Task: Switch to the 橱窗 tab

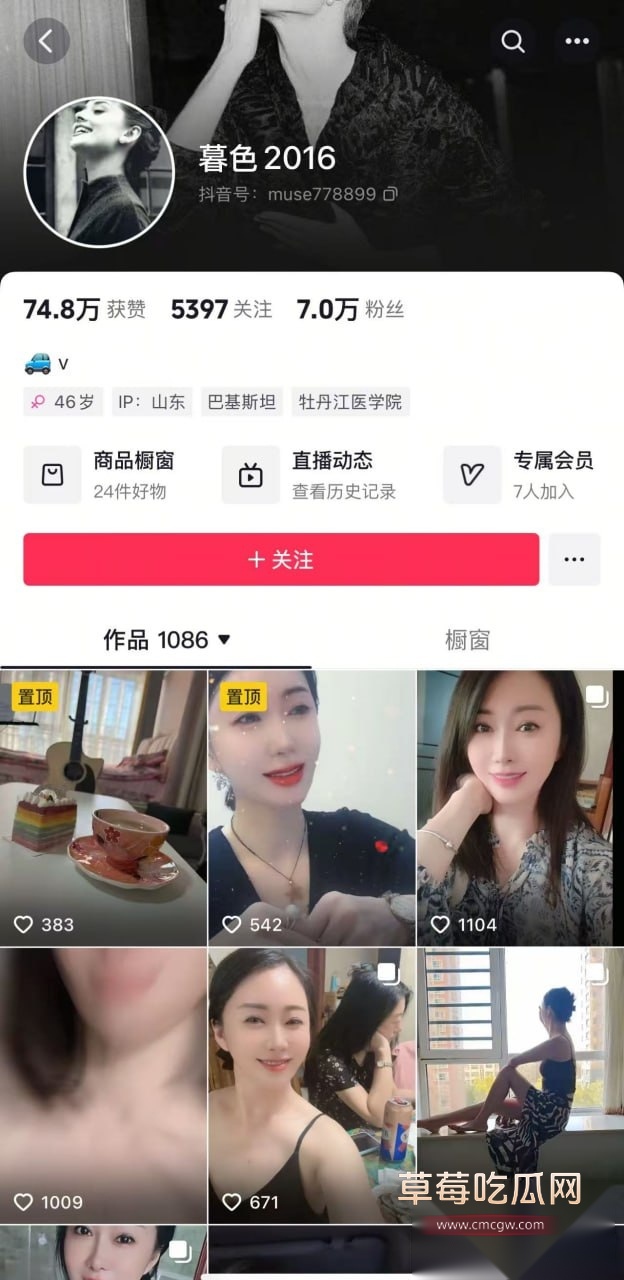Action: point(467,640)
